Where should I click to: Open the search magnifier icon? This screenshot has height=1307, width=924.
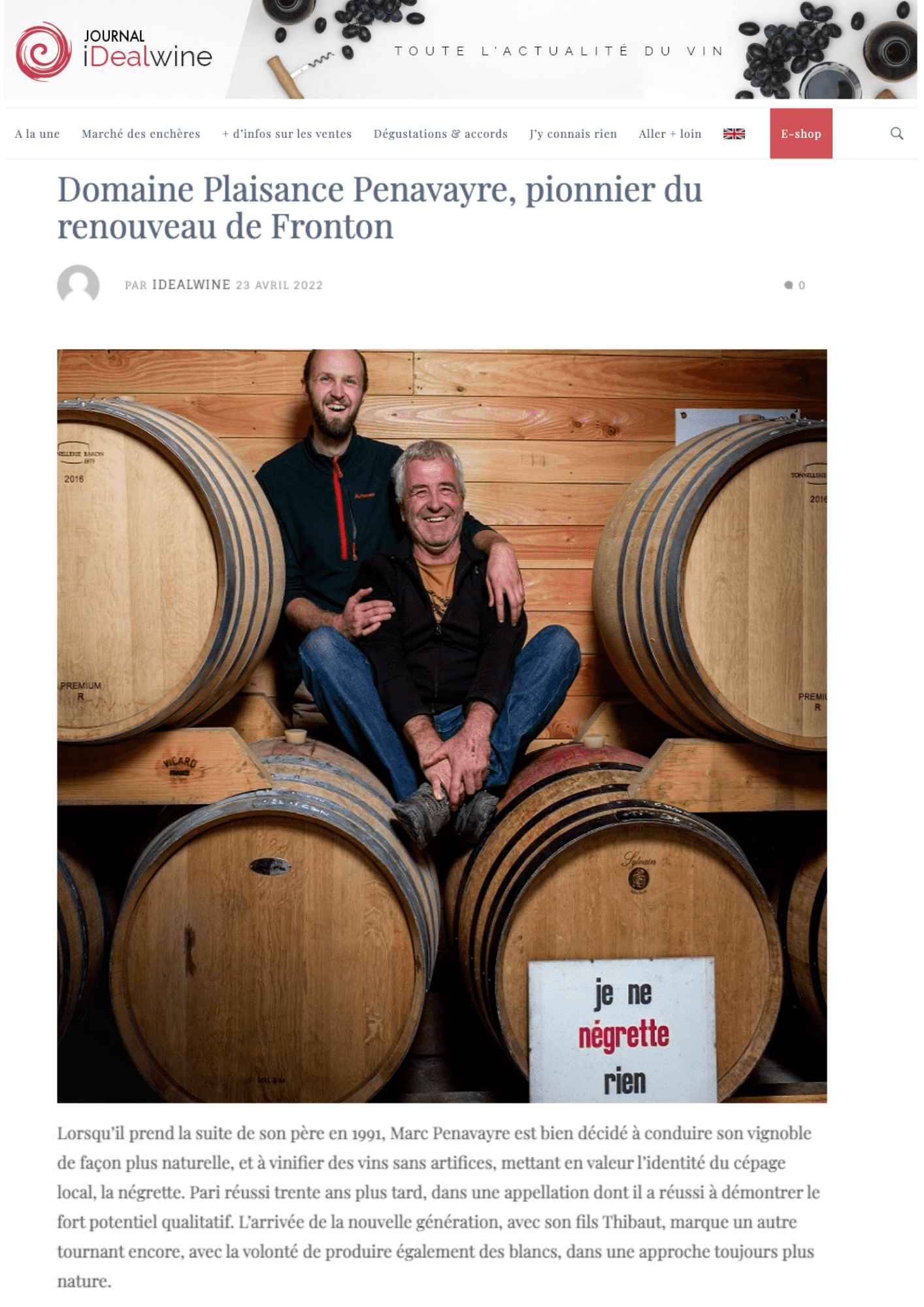click(897, 133)
